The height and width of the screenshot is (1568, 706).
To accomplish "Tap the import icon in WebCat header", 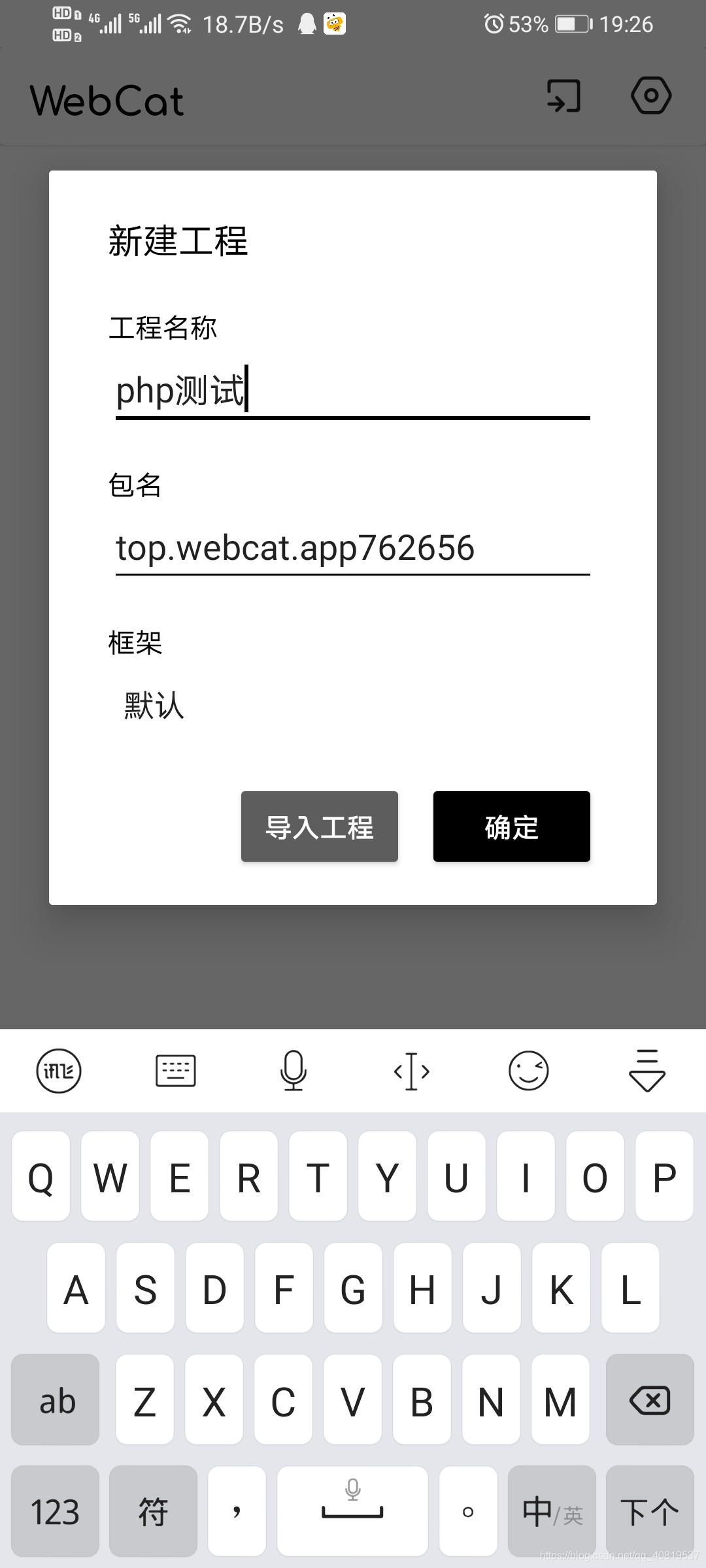I will tap(563, 96).
